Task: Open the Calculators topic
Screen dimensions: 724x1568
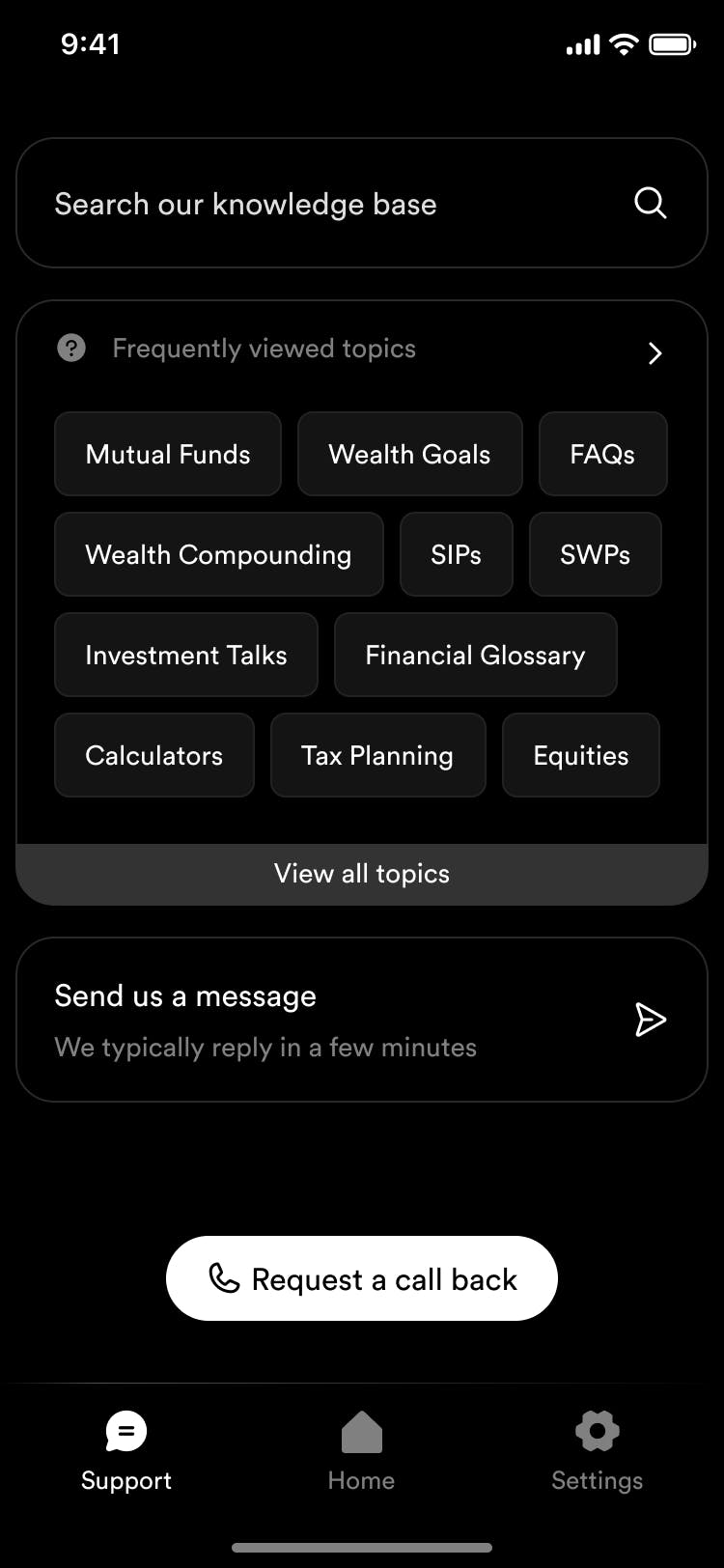Action: click(x=154, y=755)
